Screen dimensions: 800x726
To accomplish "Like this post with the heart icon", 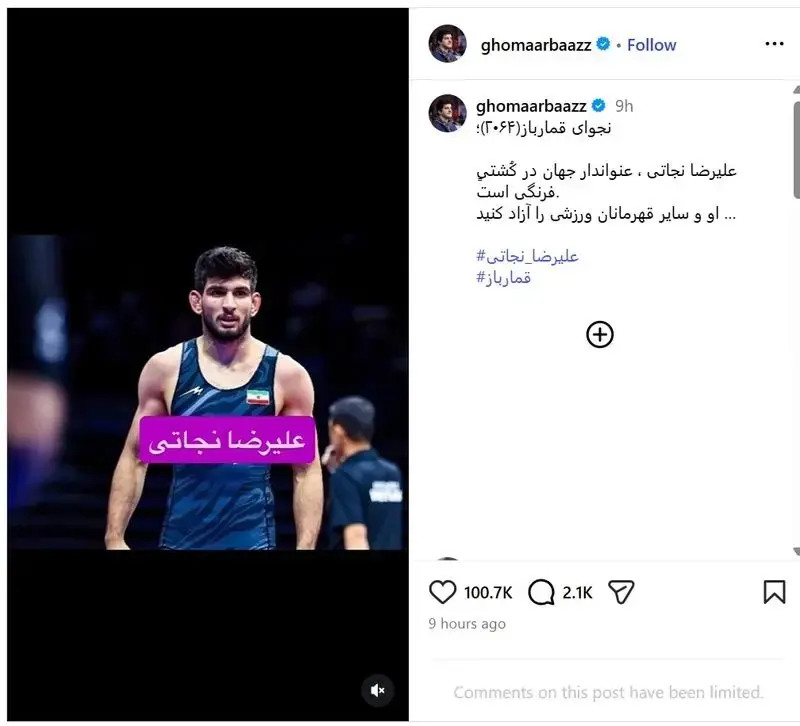I will click(442, 592).
